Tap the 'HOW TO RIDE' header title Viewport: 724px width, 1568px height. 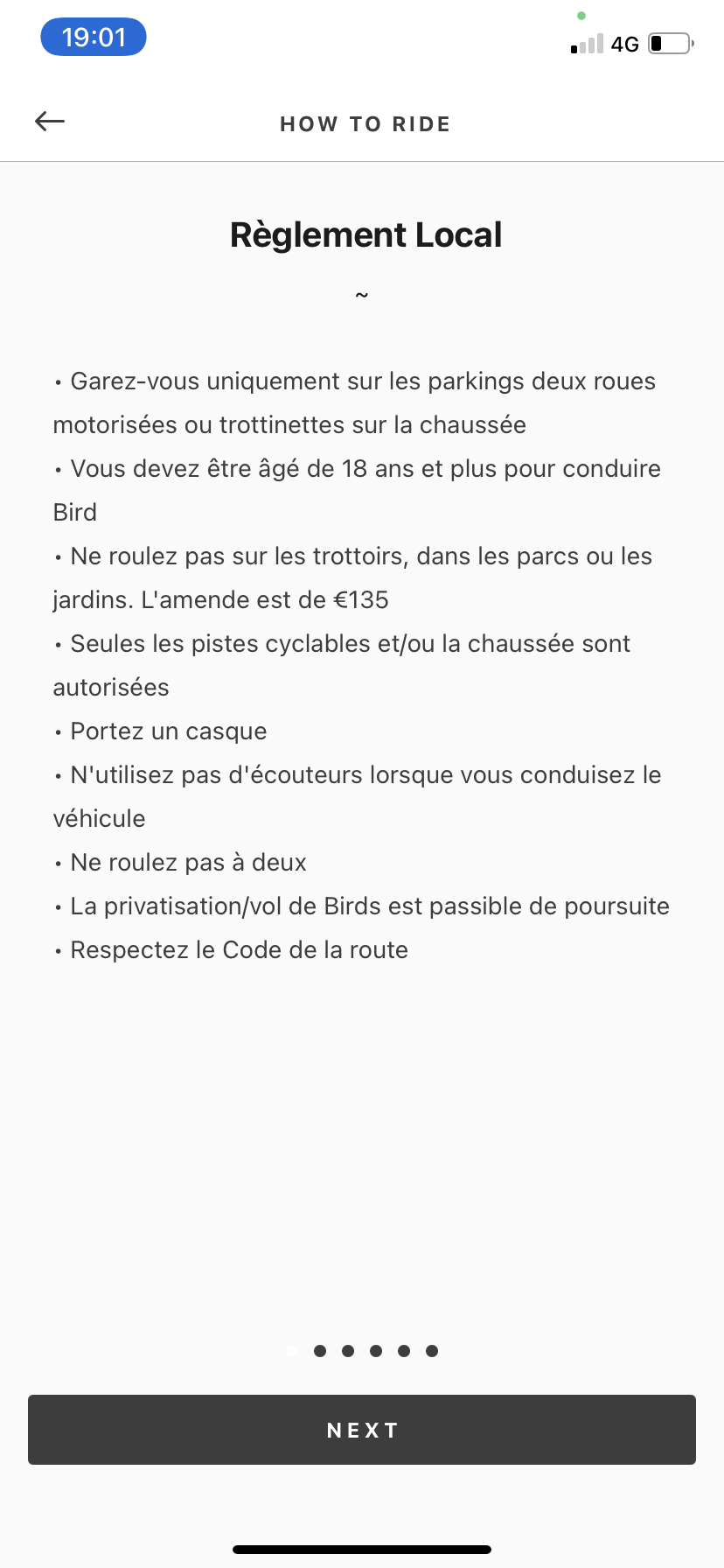pos(365,123)
